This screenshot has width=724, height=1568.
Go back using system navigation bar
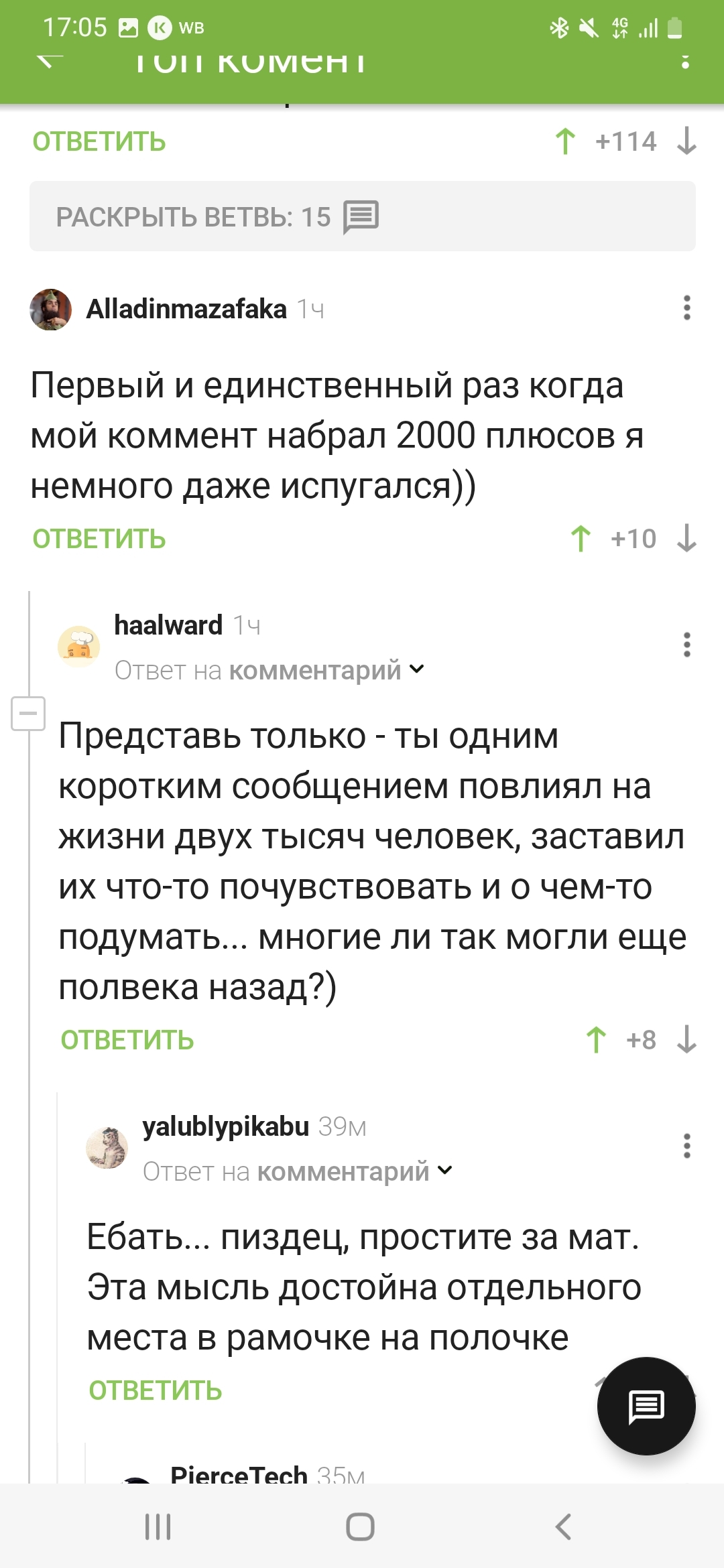(564, 1527)
